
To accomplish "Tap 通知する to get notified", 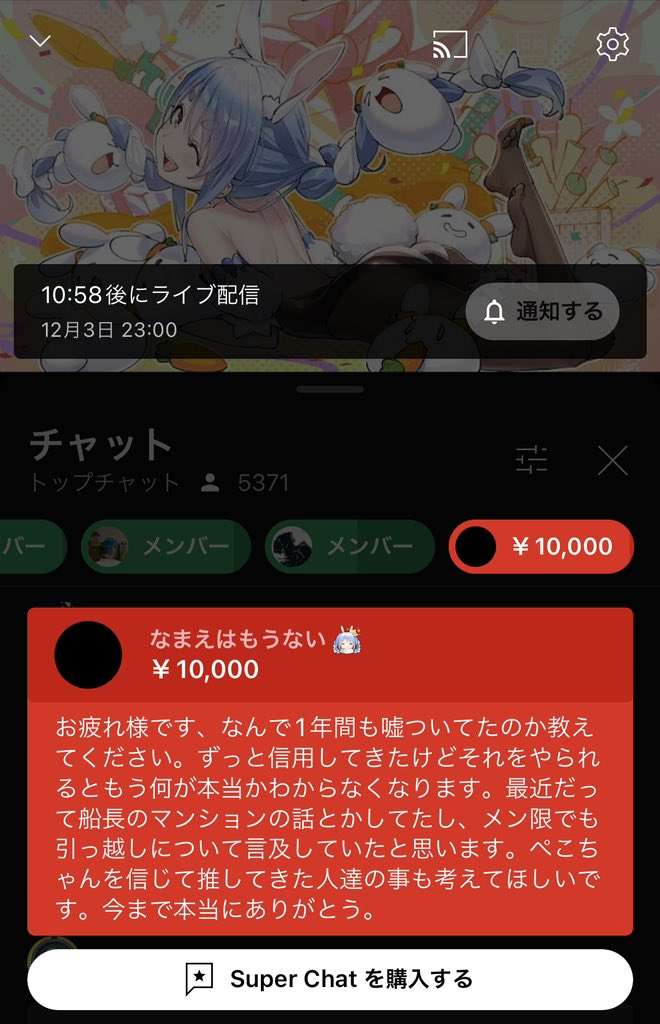I will [543, 312].
